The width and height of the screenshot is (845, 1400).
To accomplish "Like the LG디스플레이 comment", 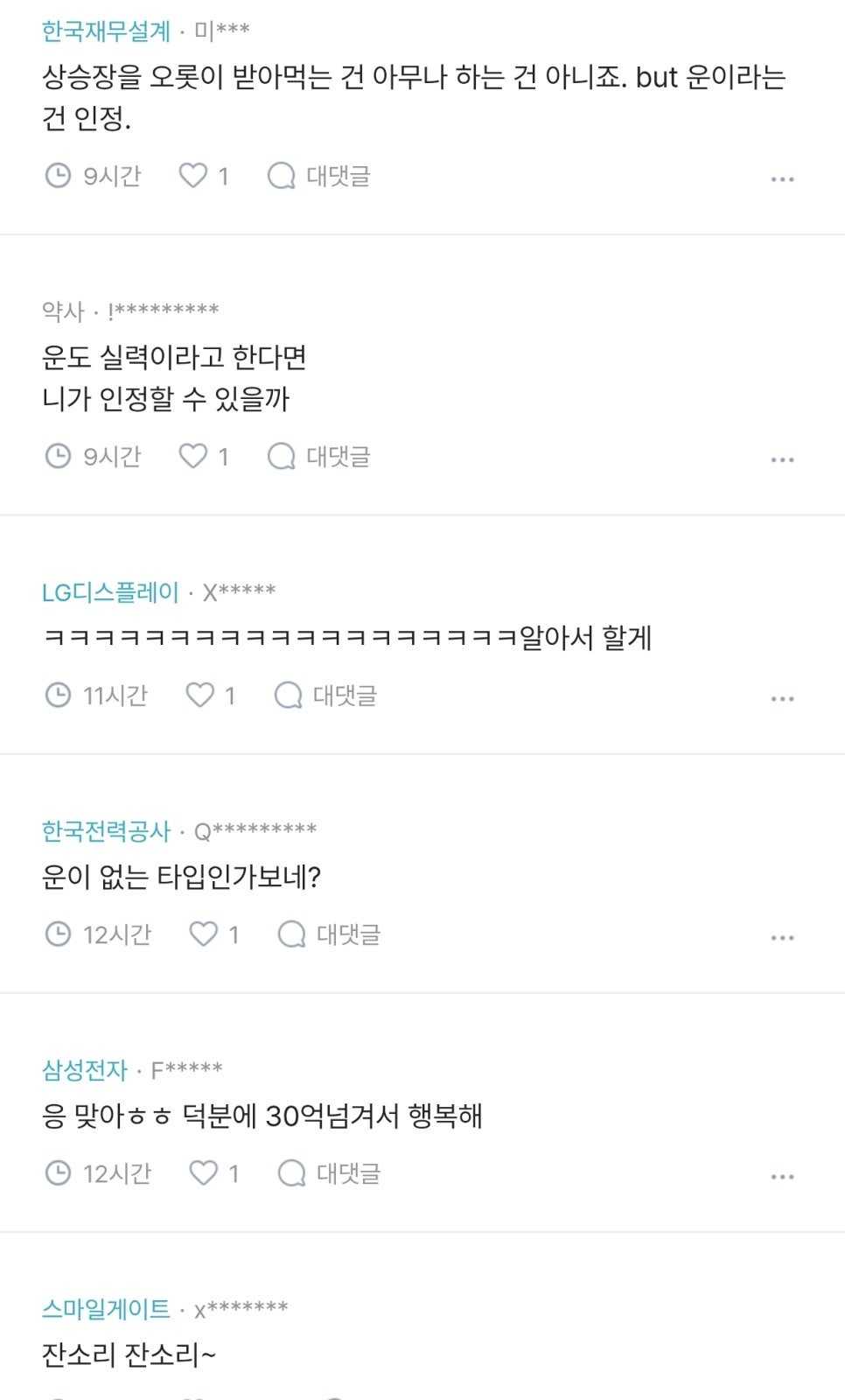I will point(211,696).
